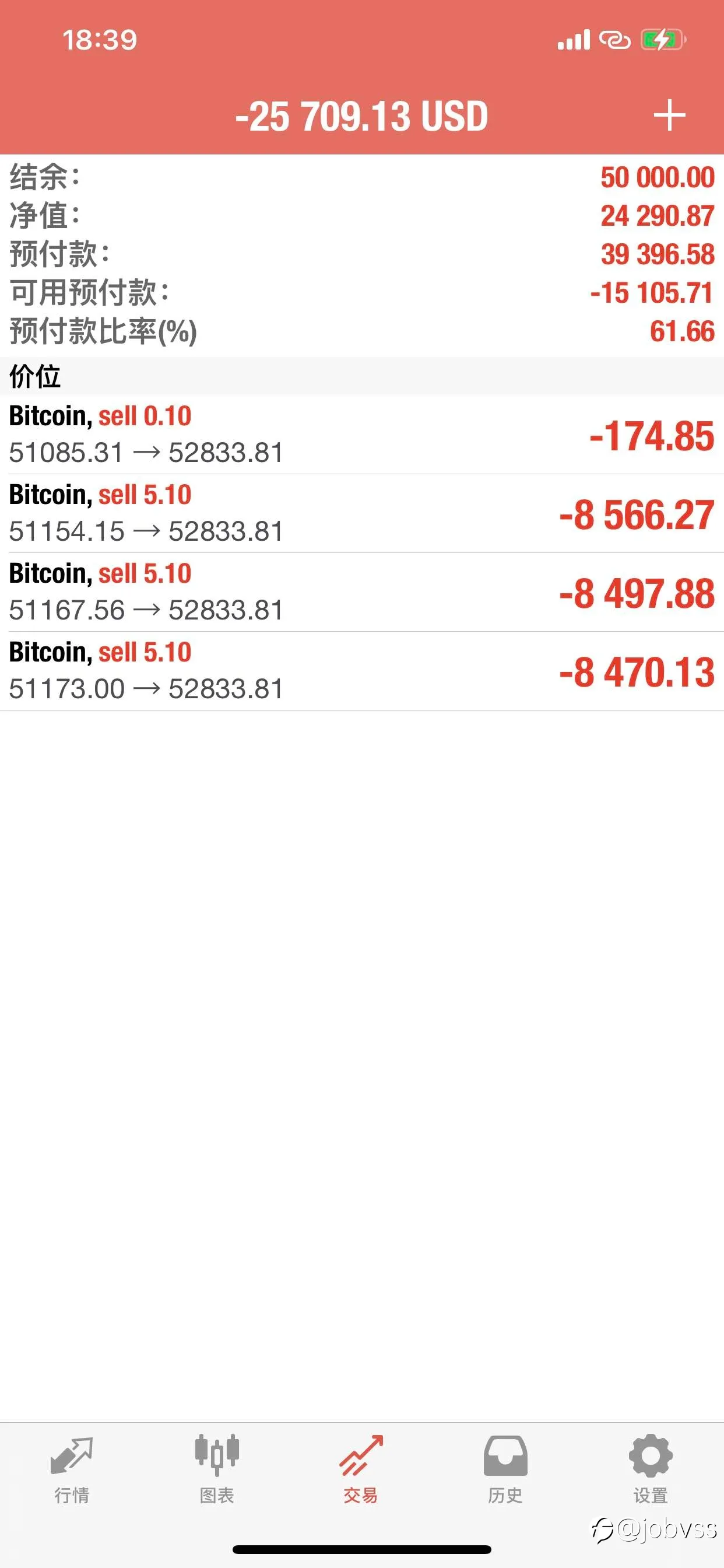Viewport: 724px width, 1568px height.
Task: Go to the 图表 chart tab
Action: [x=217, y=1469]
